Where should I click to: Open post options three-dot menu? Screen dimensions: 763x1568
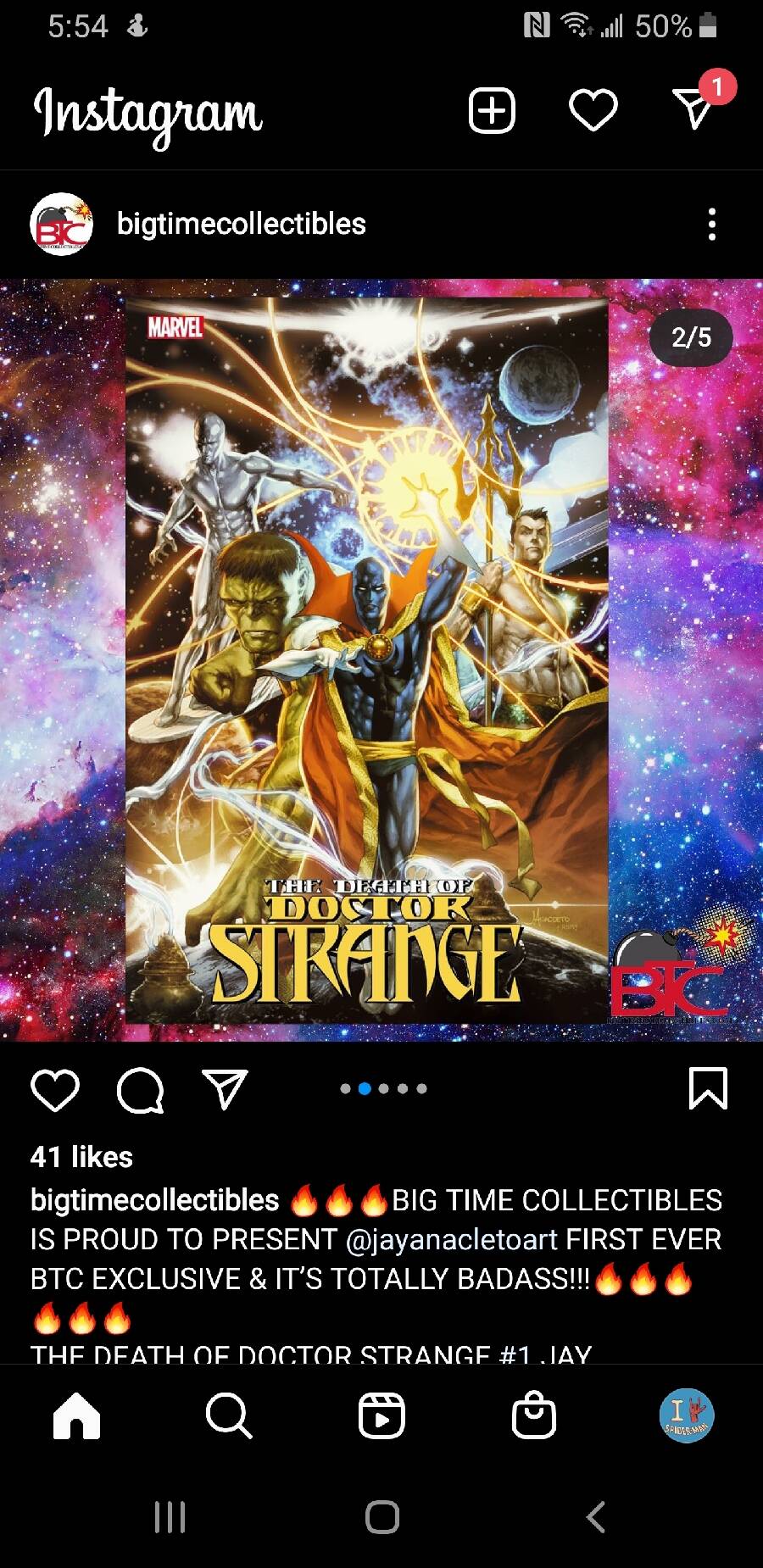click(x=712, y=225)
